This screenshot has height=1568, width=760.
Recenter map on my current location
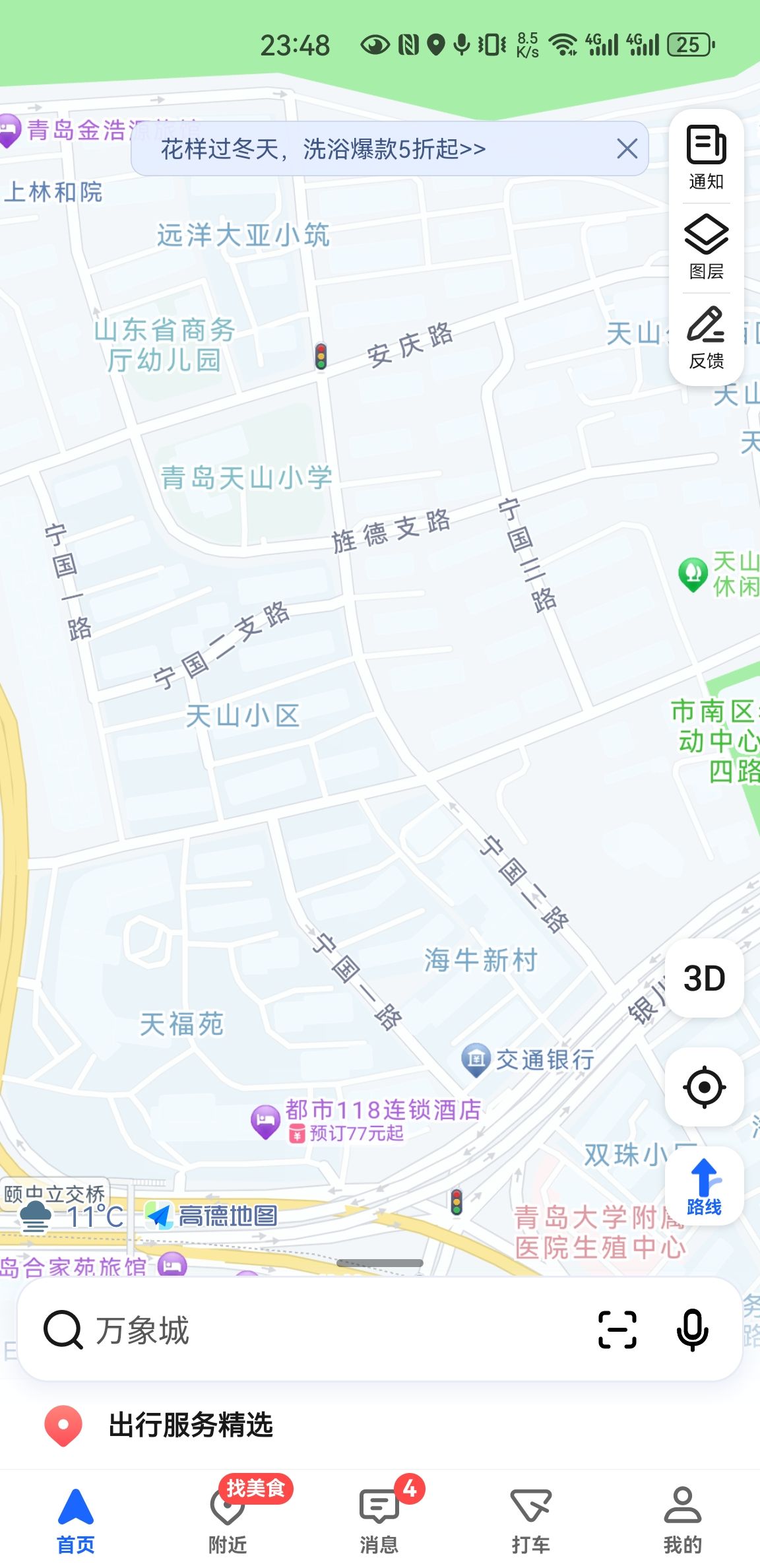(x=705, y=1086)
